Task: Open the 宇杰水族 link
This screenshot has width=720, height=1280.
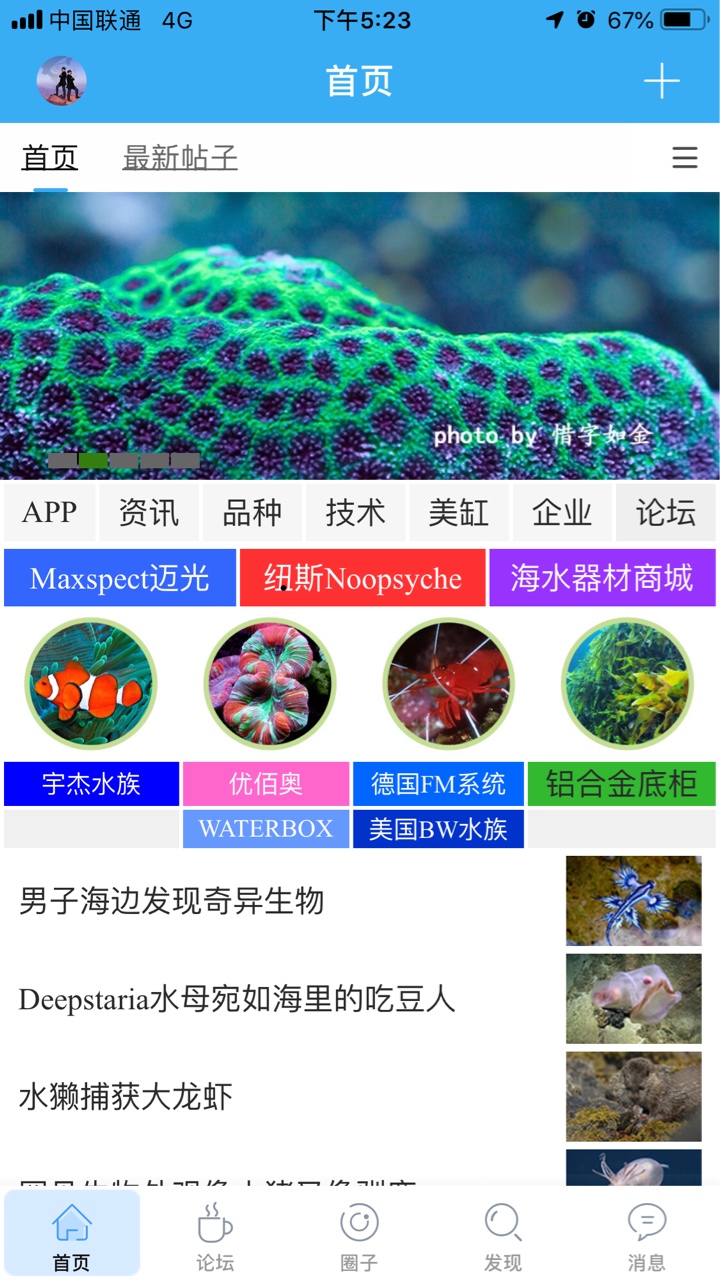Action: coord(91,784)
